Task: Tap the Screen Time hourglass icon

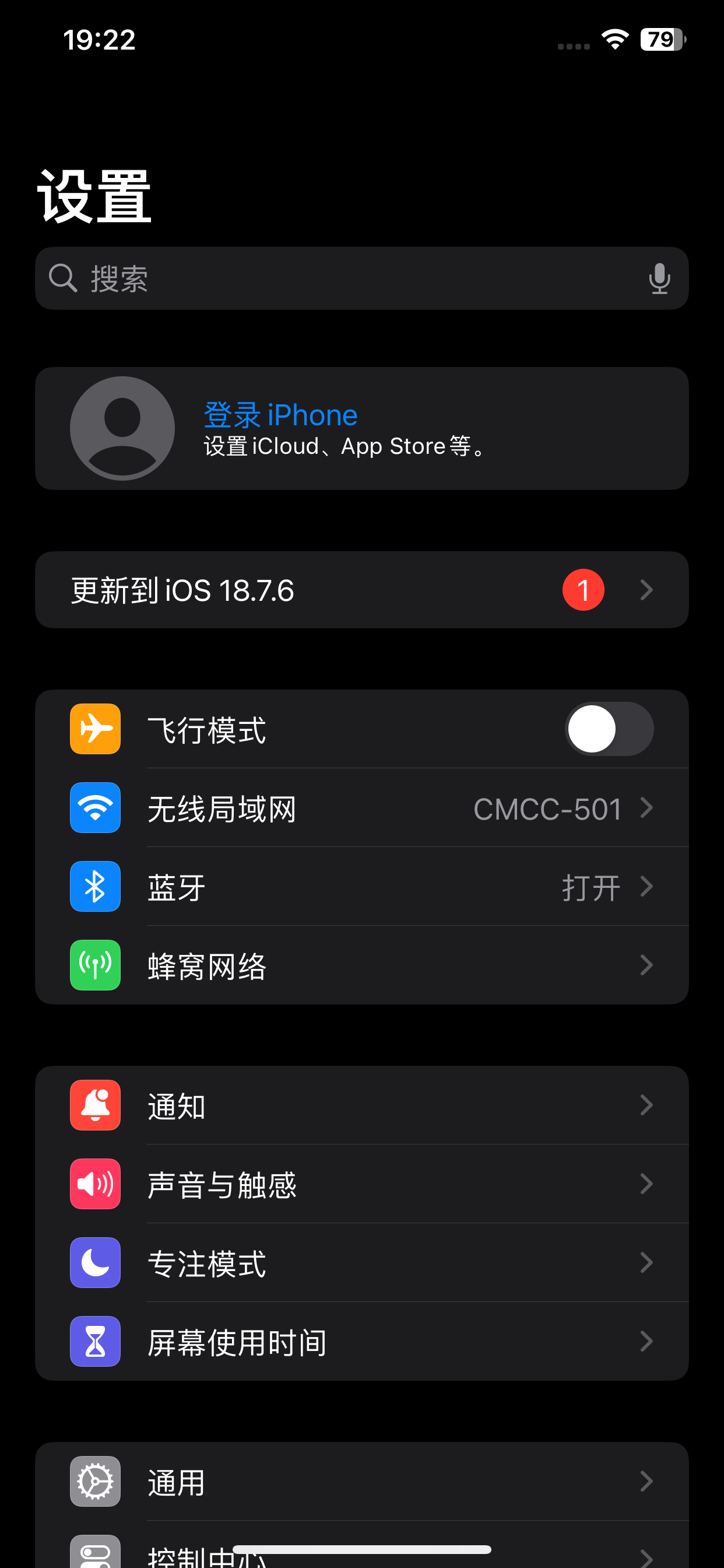Action: click(x=95, y=1341)
